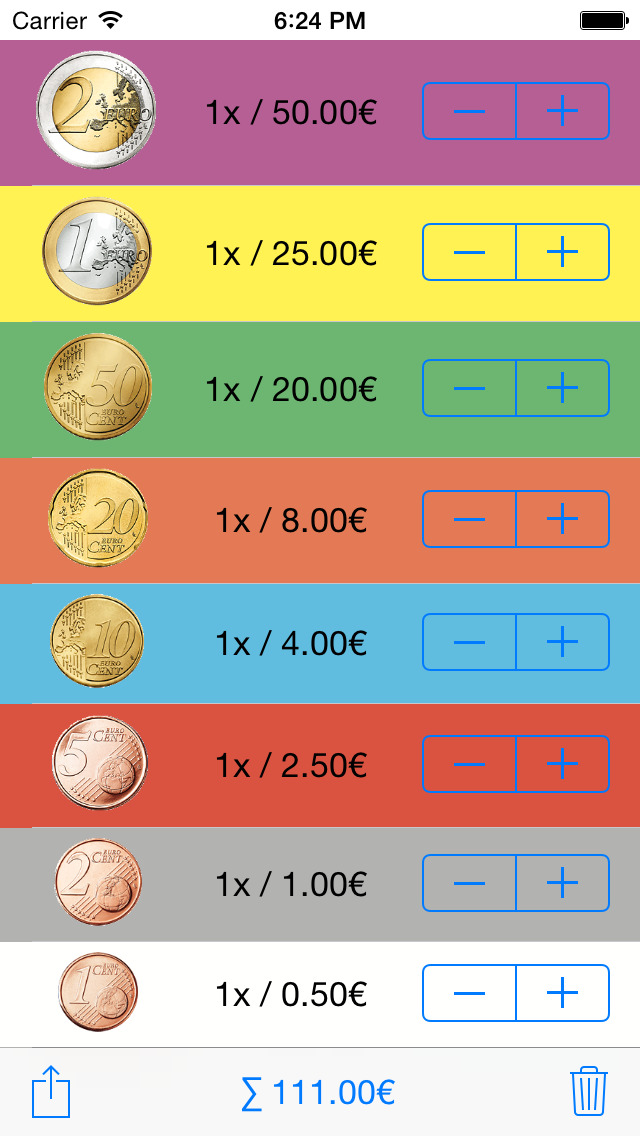Viewport: 640px width, 1136px height.
Task: Remove a 10 cent coin
Action: coord(469,641)
